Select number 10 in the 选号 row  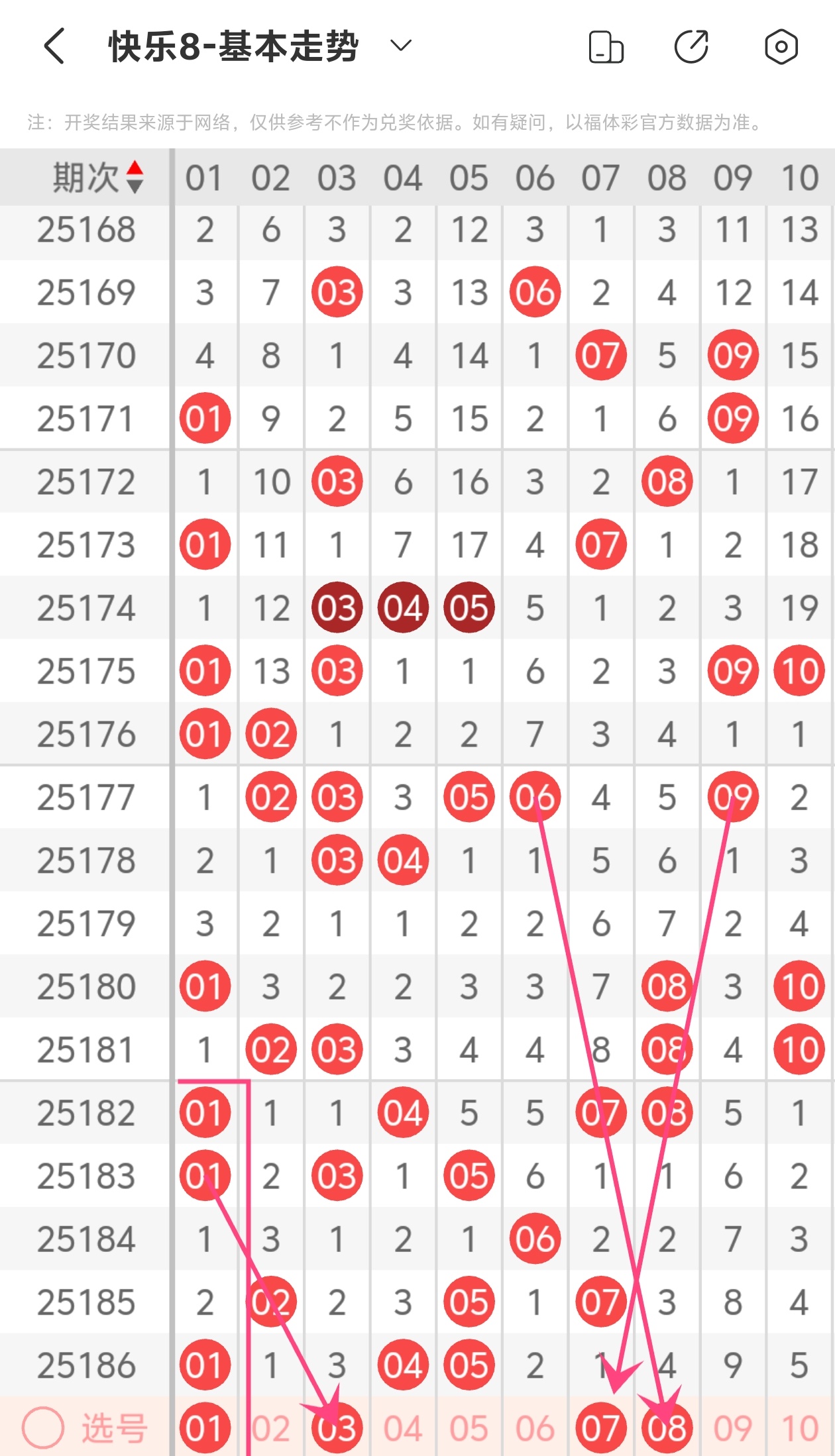click(x=800, y=1428)
